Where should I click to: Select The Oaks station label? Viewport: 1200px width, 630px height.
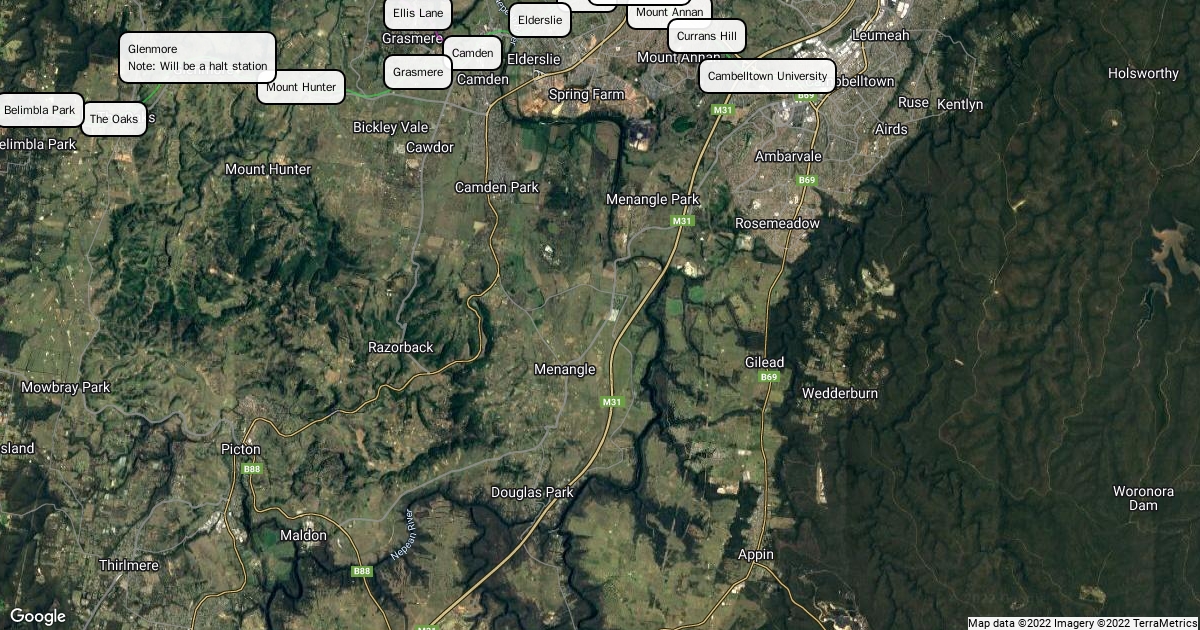[x=113, y=119]
